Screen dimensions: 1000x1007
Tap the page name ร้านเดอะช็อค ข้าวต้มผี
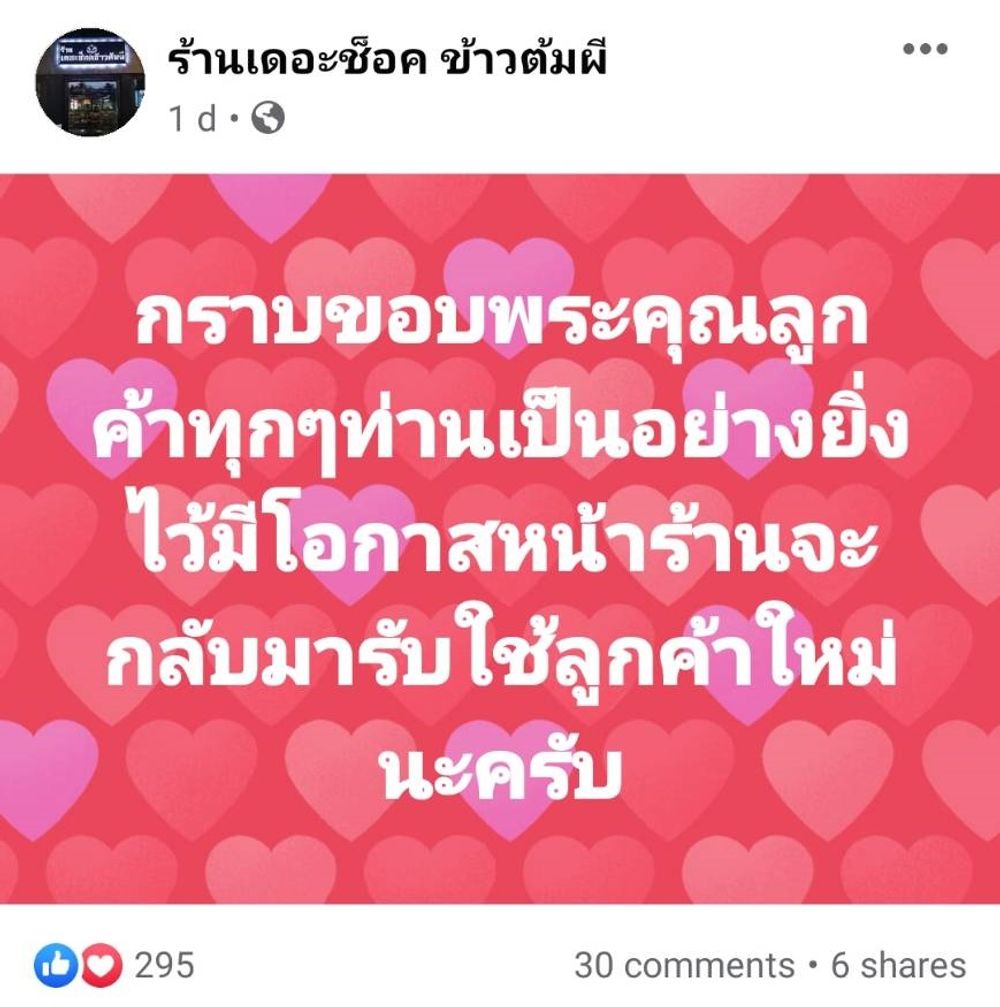(388, 63)
